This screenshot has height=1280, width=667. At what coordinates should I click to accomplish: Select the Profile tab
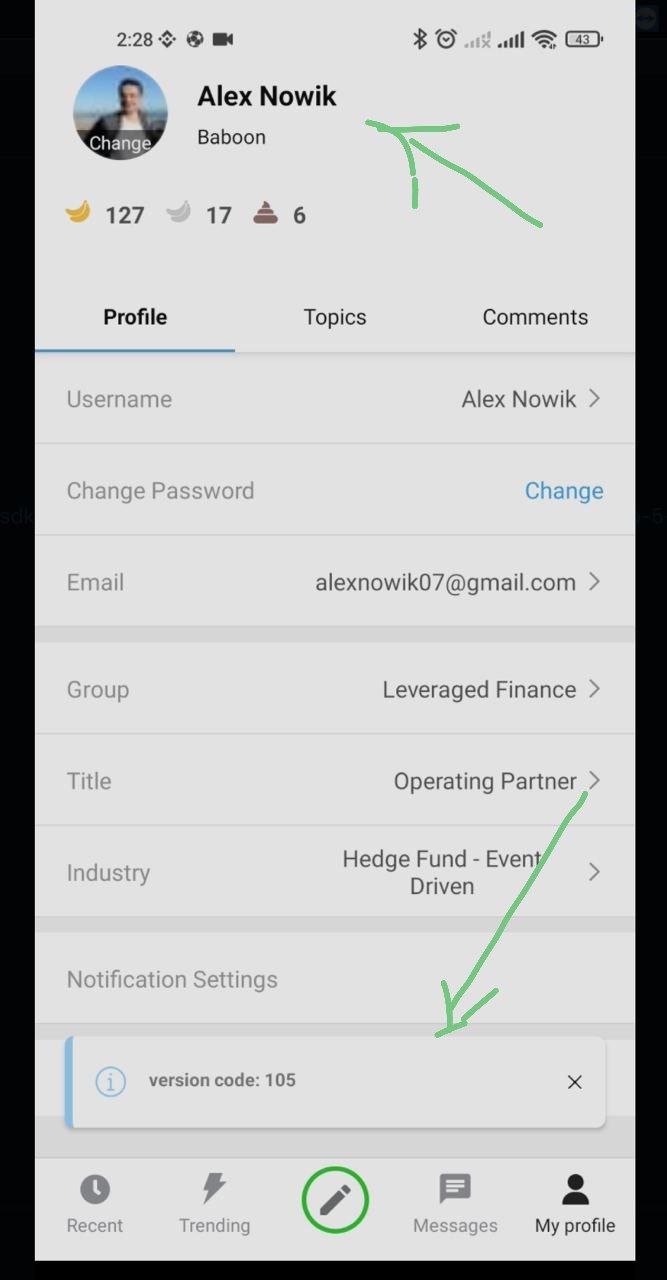click(x=135, y=317)
